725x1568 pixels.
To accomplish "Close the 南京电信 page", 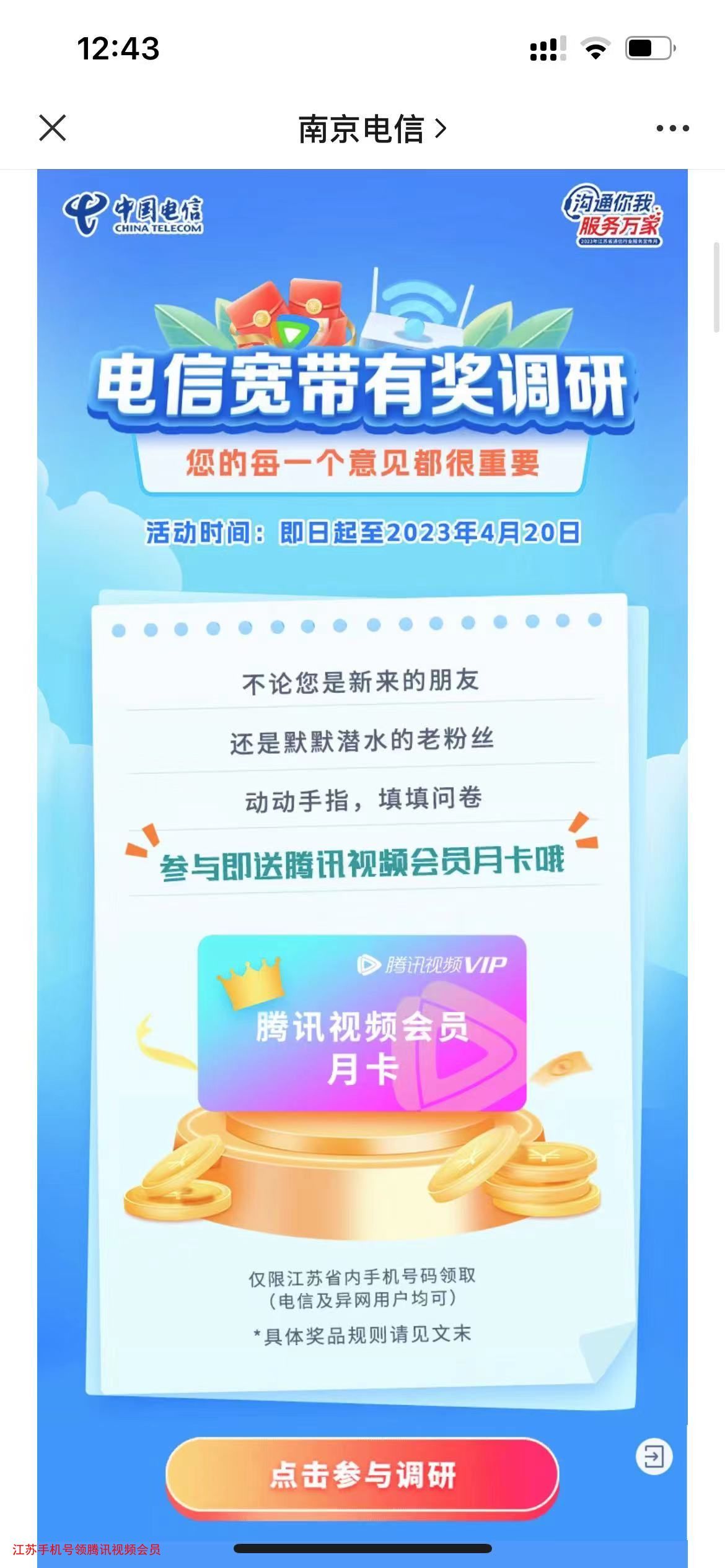I will tap(53, 128).
